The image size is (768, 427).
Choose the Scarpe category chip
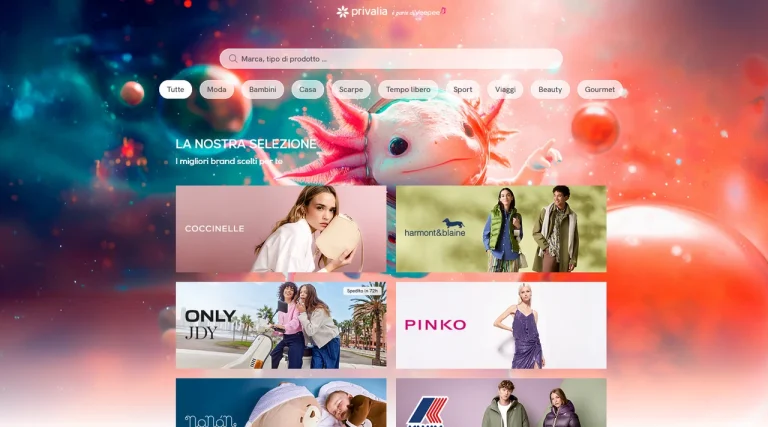[351, 89]
